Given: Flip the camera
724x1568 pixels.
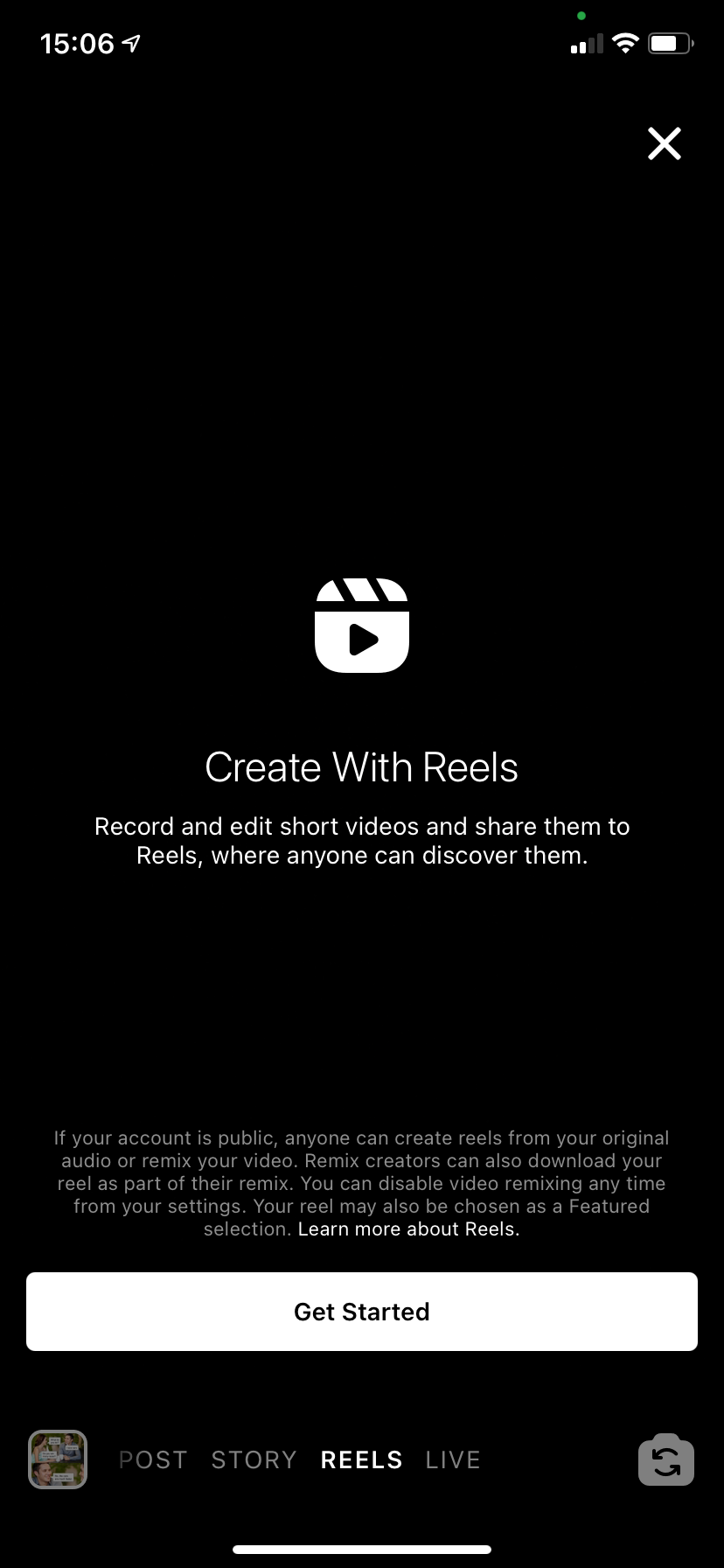Looking at the screenshot, I should tap(666, 1460).
